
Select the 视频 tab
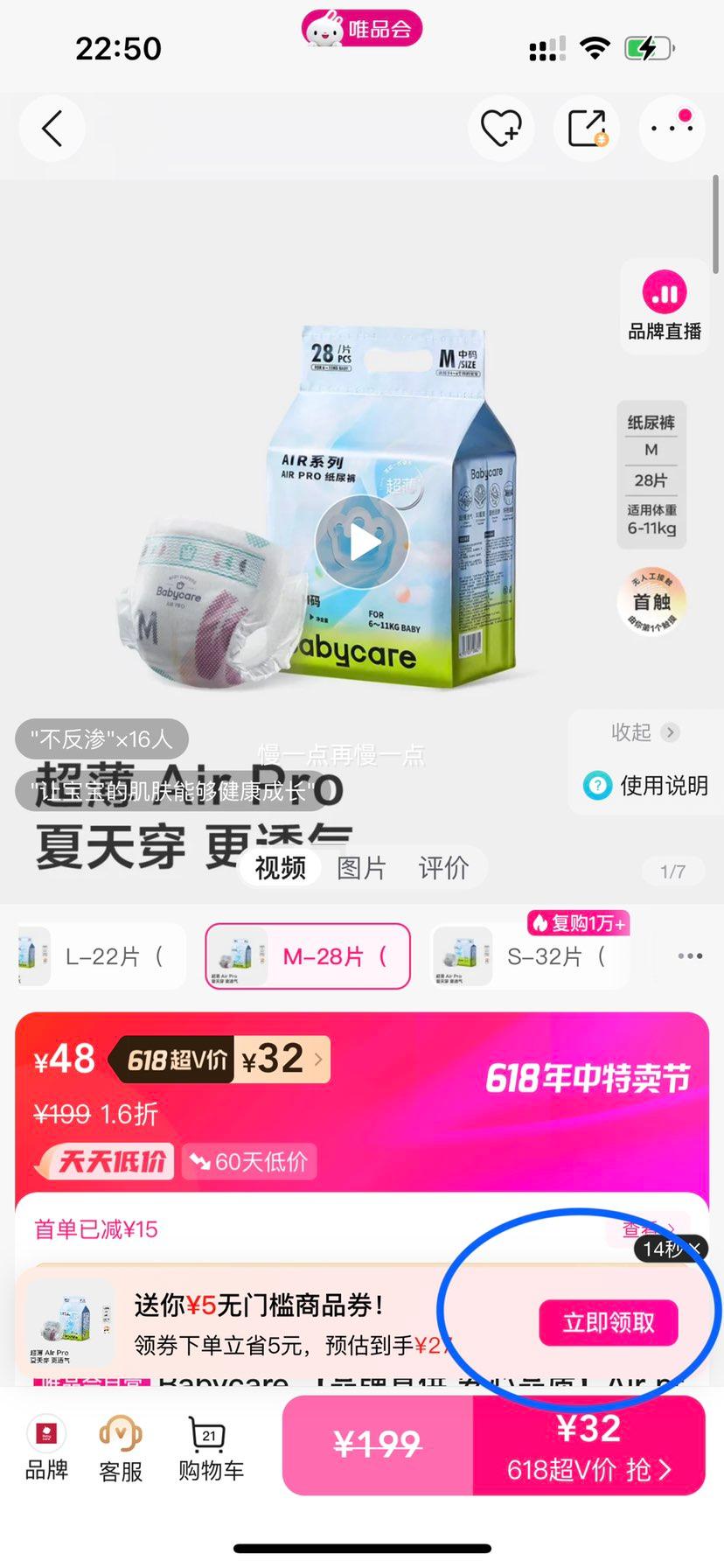coord(281,868)
